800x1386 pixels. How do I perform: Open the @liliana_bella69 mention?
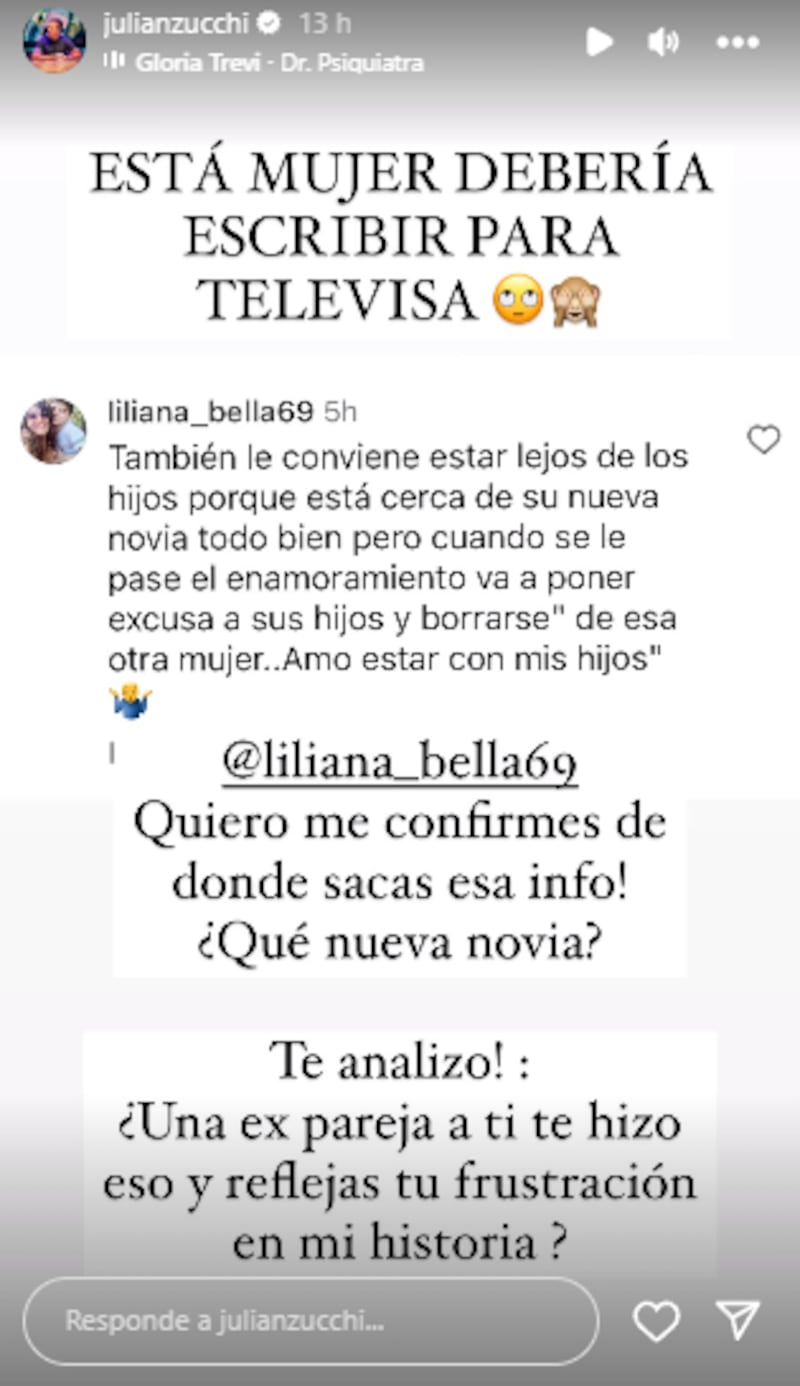(x=400, y=765)
